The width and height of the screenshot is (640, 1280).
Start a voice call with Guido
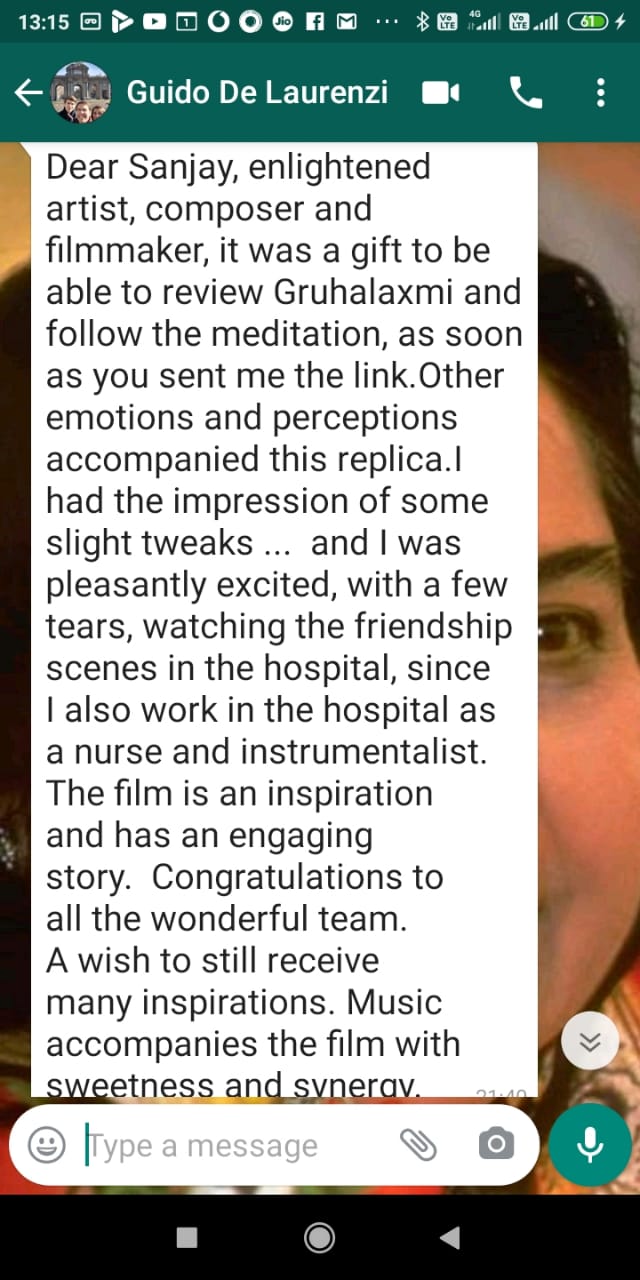[x=526, y=93]
